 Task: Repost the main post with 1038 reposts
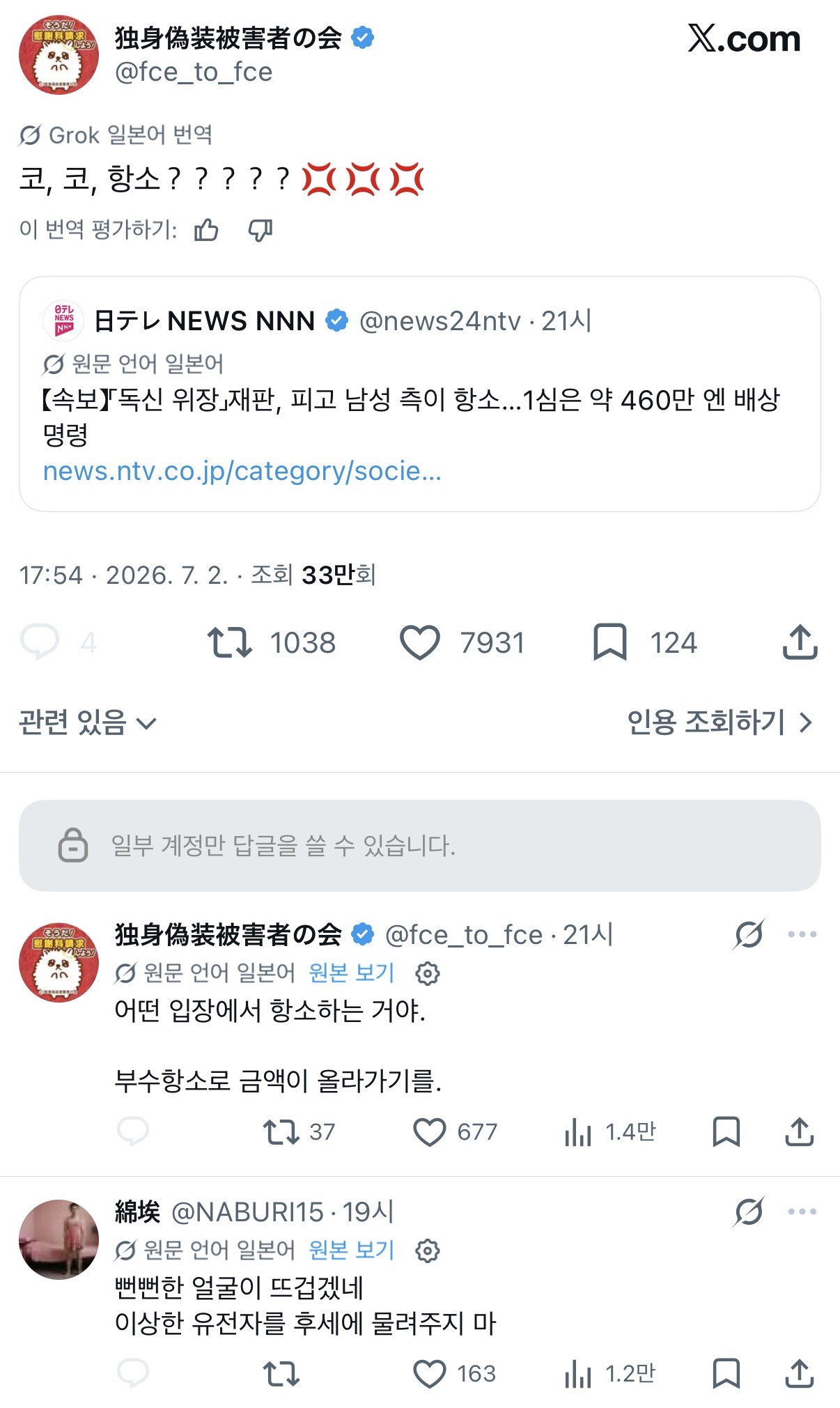click(230, 642)
